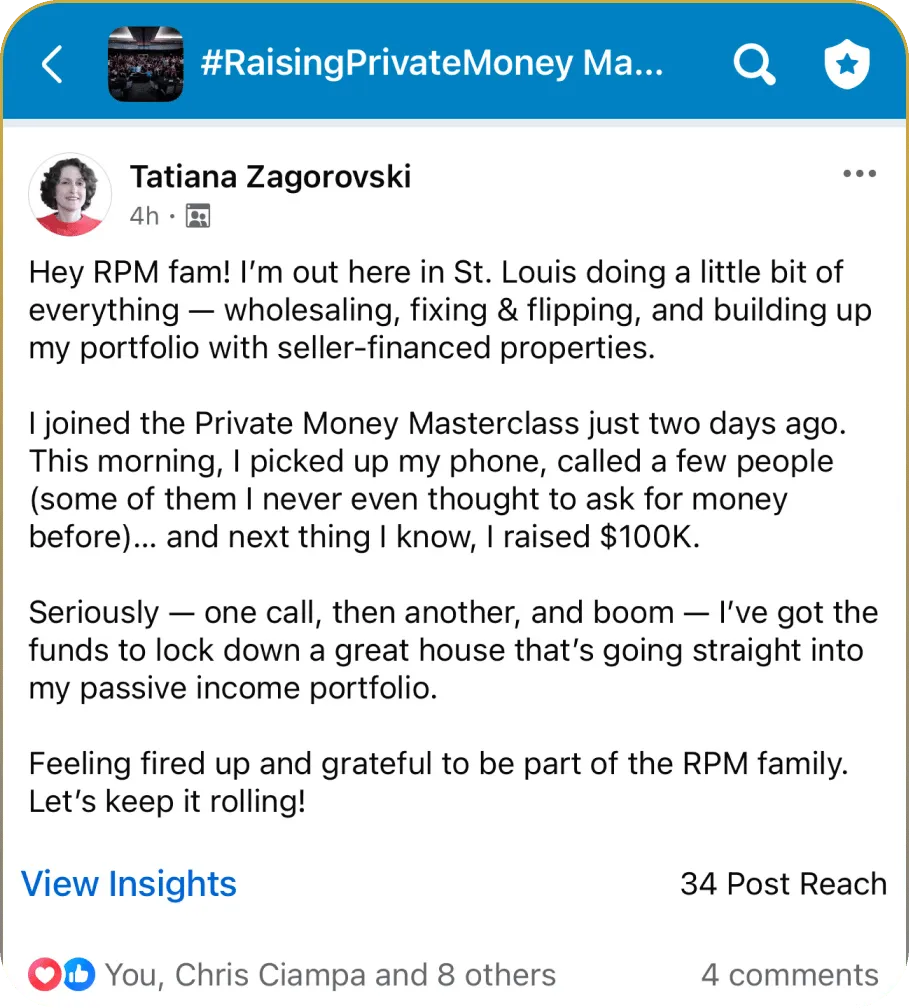View Tatiana Zagorovski's profile by name

coord(270,177)
